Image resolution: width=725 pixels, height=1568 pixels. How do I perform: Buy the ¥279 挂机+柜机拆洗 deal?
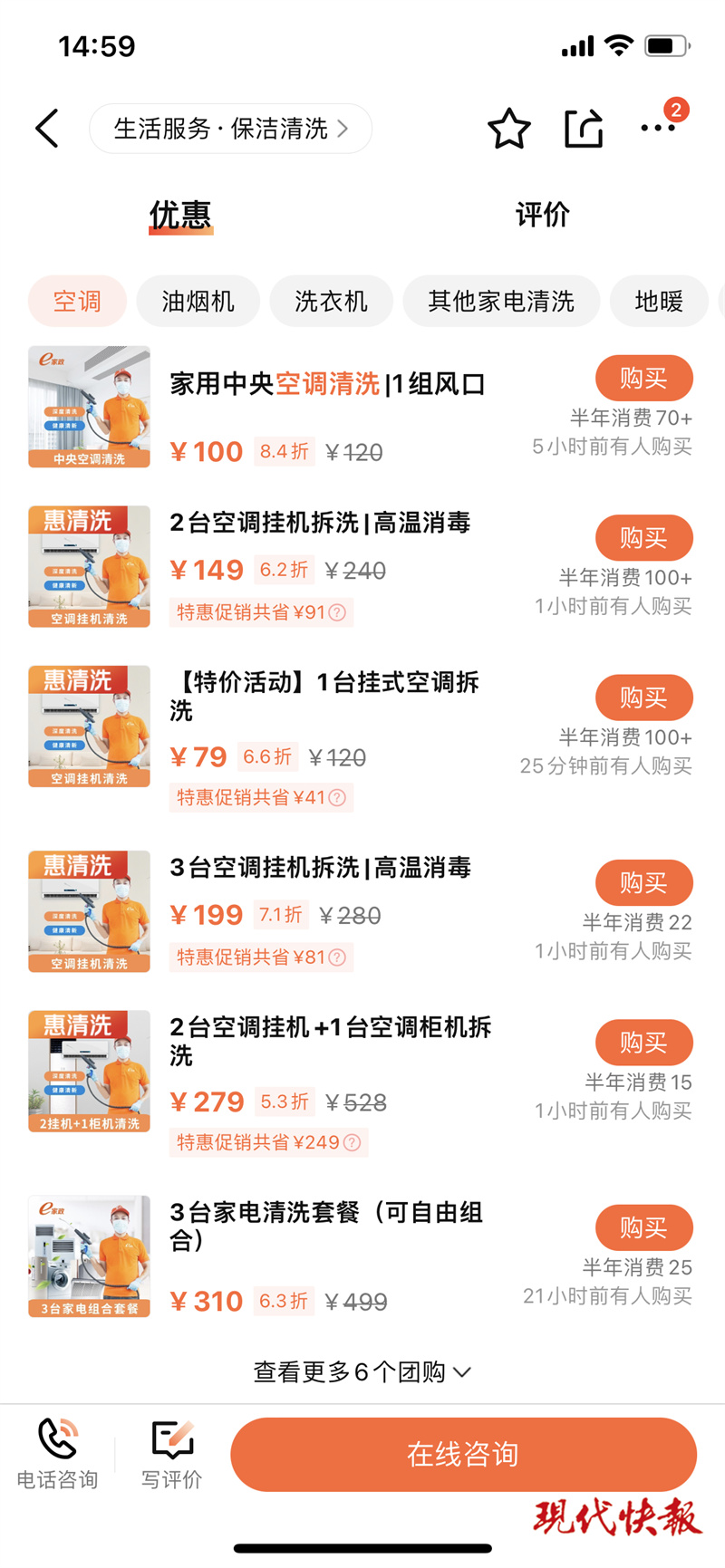[x=643, y=1043]
